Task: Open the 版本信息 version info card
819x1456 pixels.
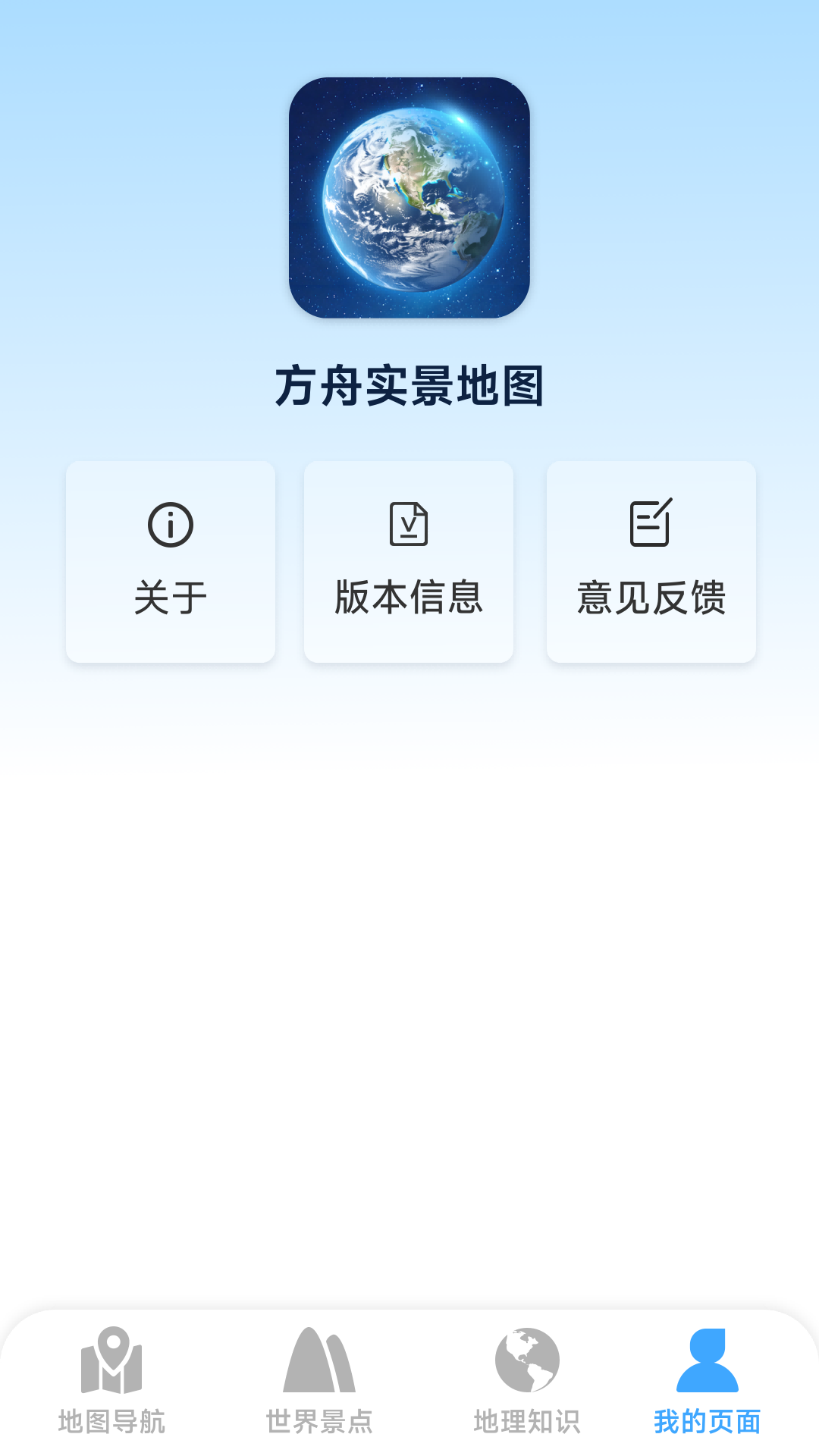Action: (x=409, y=562)
